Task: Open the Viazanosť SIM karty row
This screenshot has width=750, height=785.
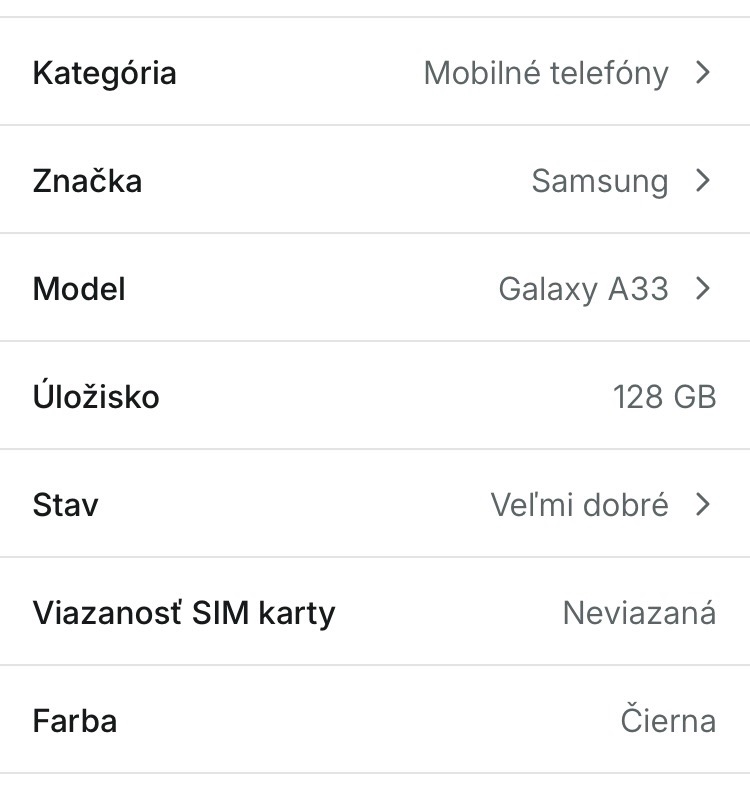Action: click(x=375, y=611)
